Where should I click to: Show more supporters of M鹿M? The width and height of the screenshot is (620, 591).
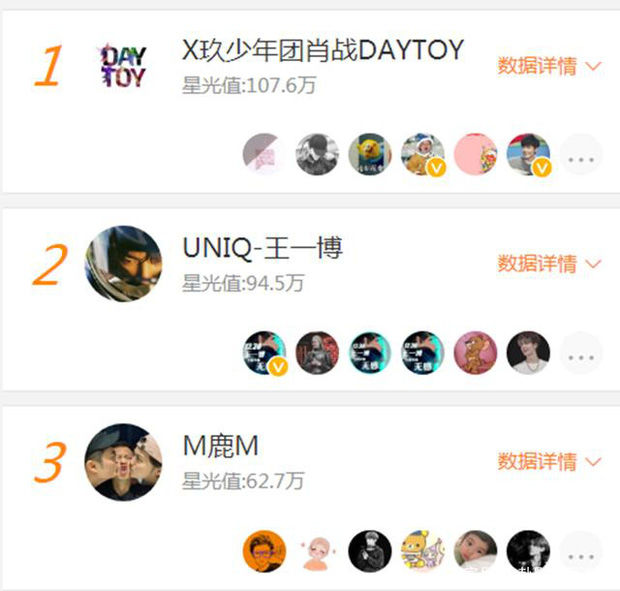581,551
